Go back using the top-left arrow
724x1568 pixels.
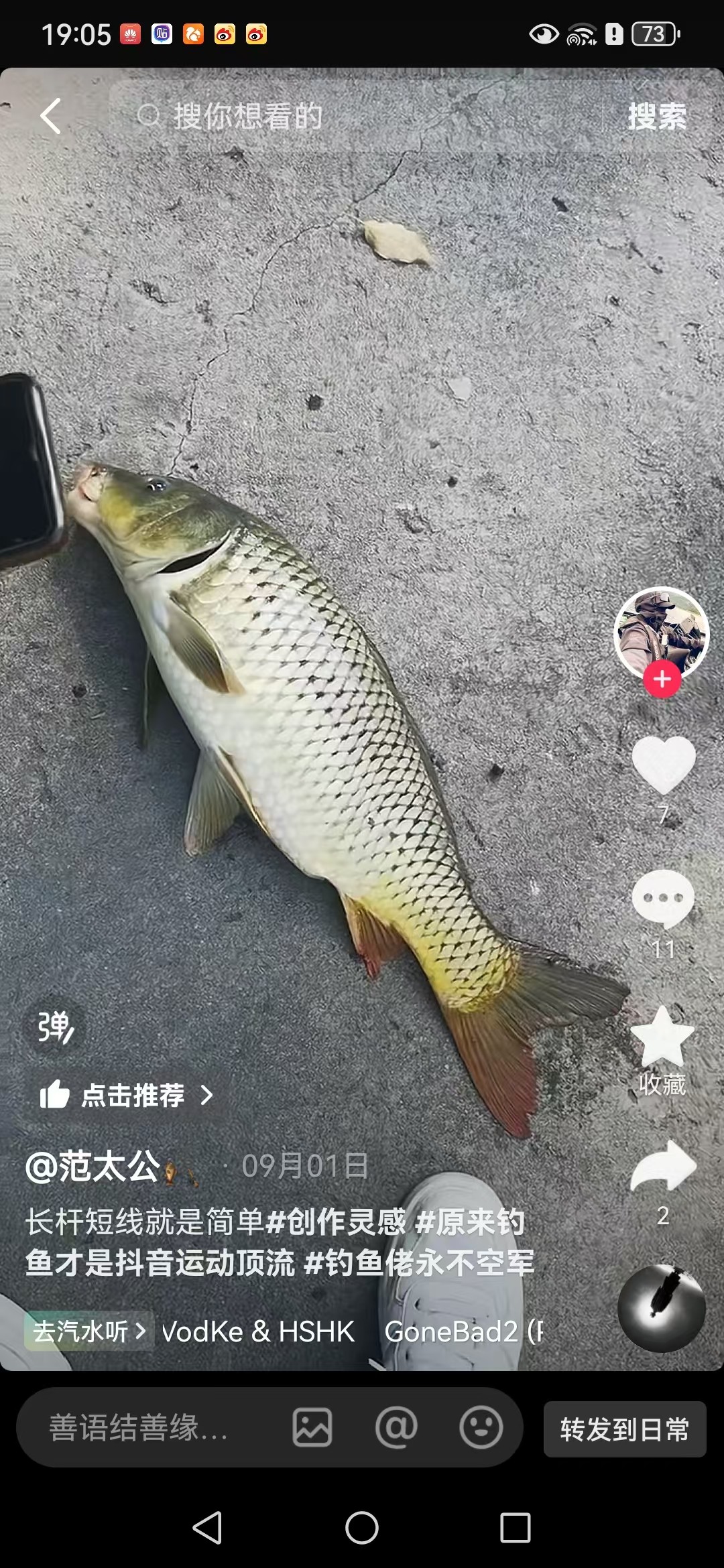coord(51,116)
